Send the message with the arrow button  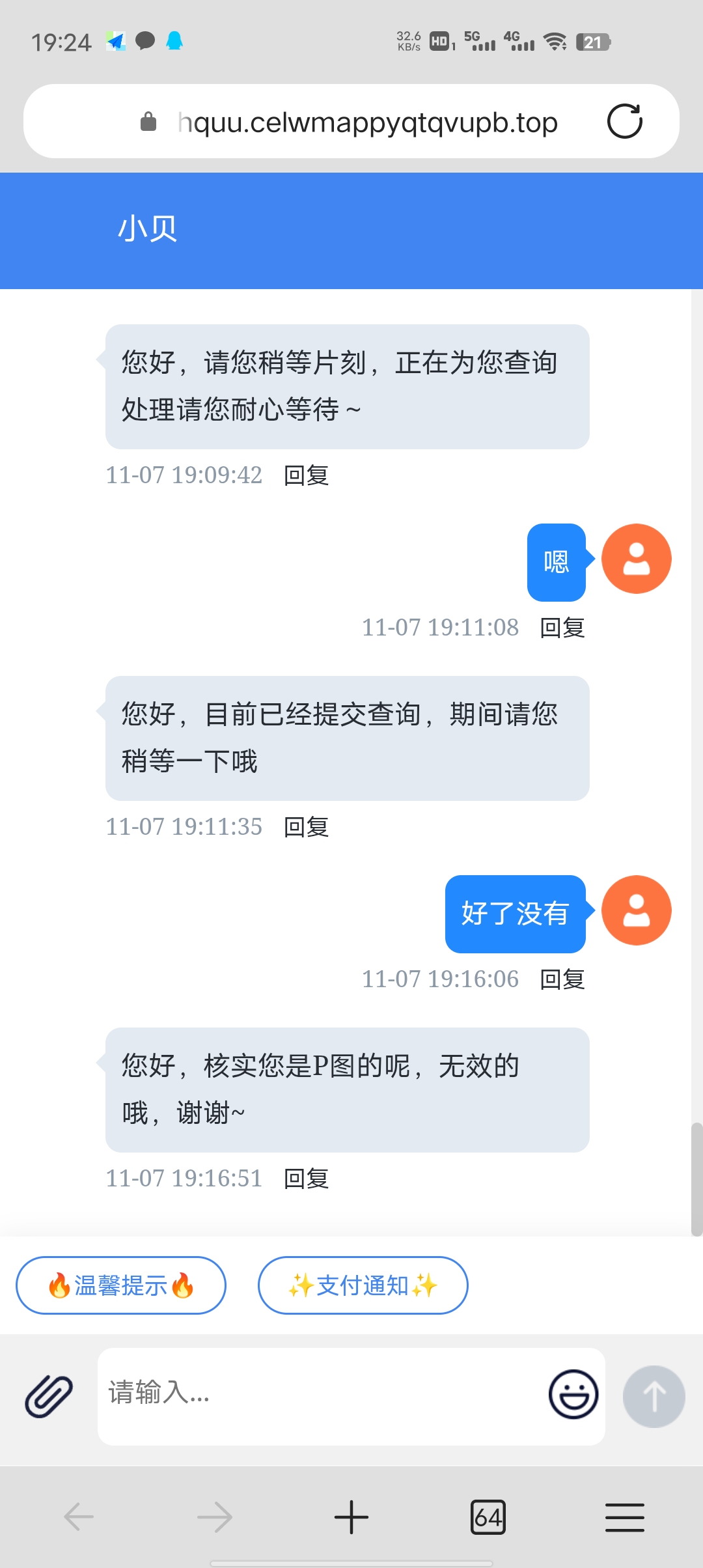tap(654, 1396)
